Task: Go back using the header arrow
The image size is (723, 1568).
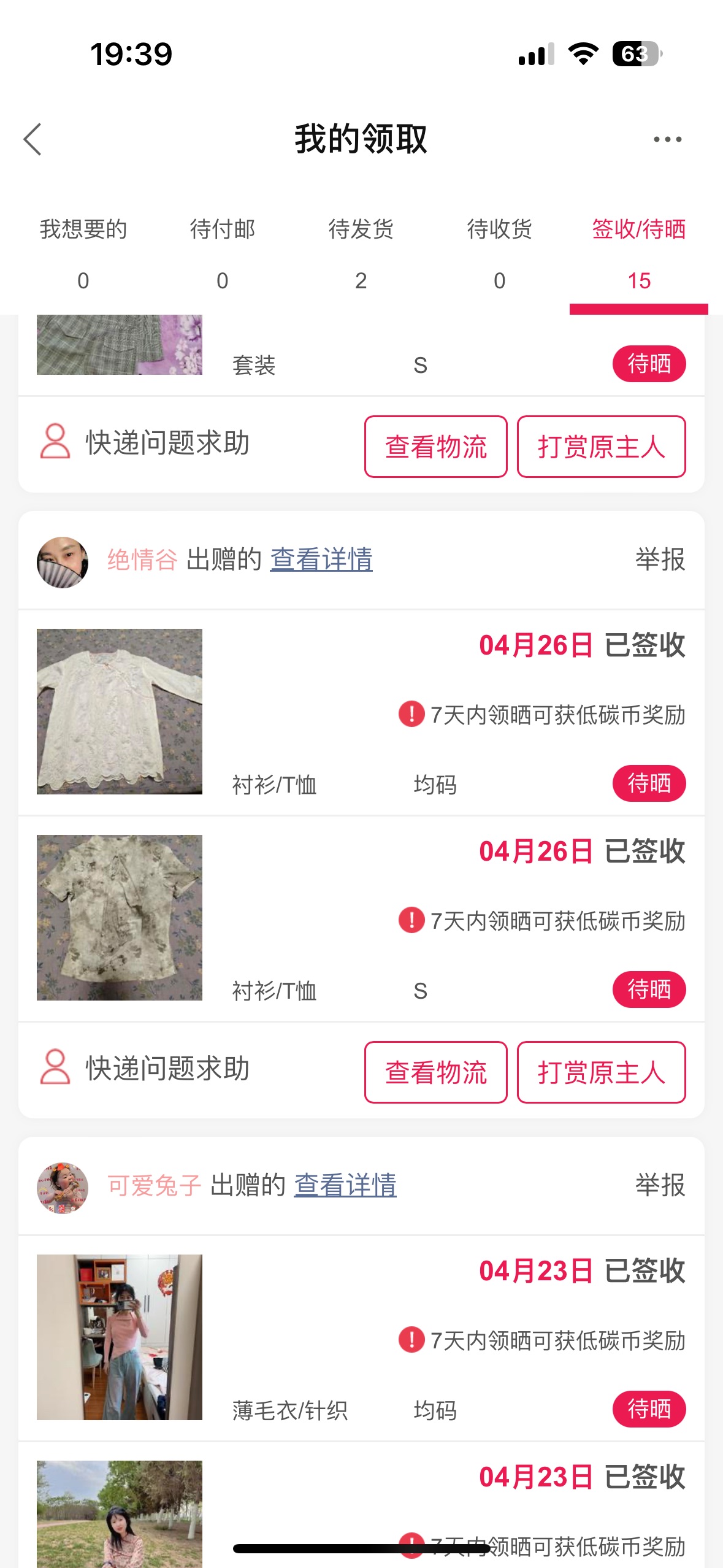Action: tap(33, 139)
